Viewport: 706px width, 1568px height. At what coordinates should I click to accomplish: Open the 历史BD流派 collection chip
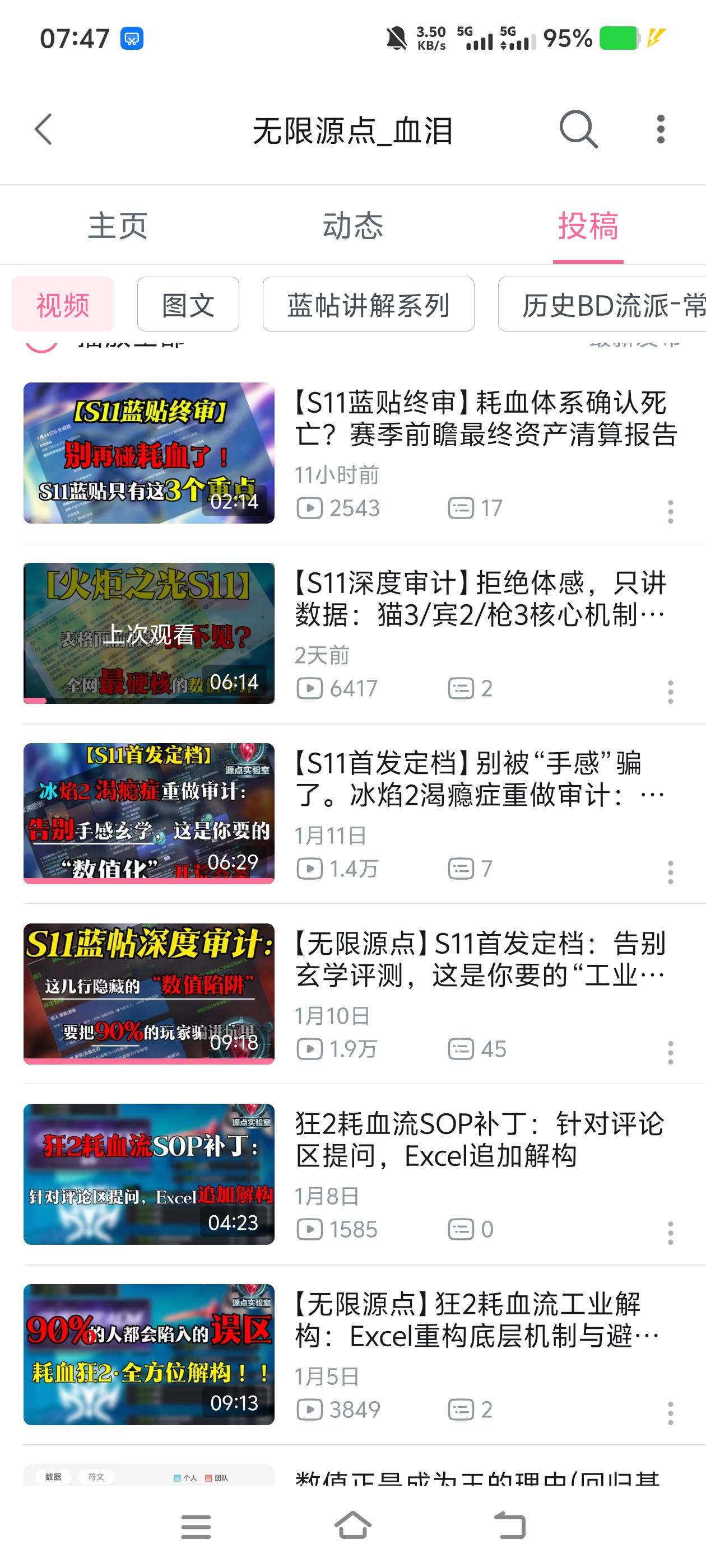pyautogui.click(x=603, y=304)
